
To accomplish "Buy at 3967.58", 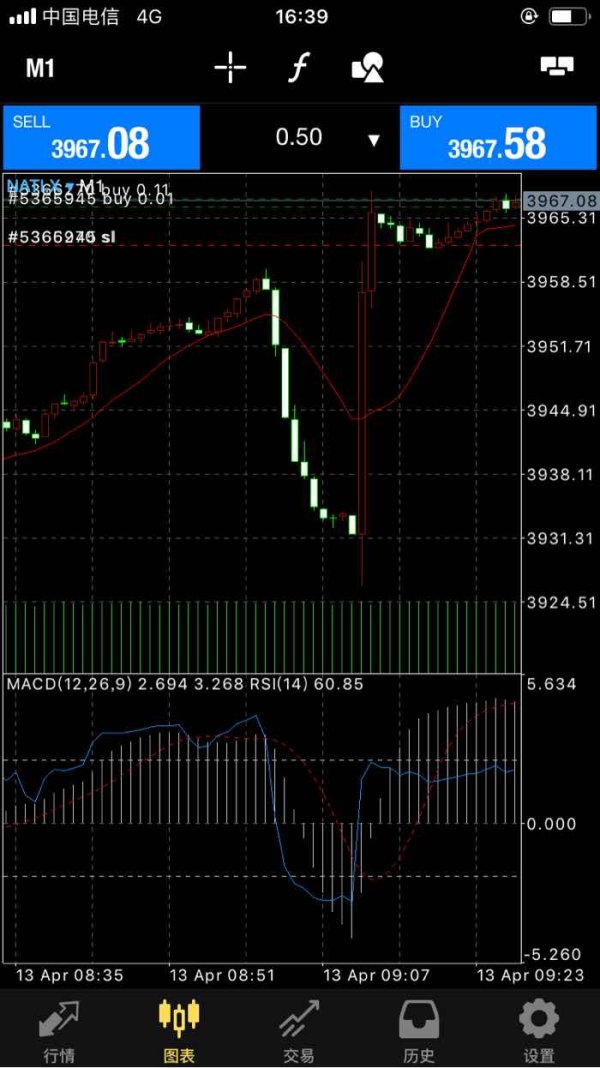I will pyautogui.click(x=499, y=138).
